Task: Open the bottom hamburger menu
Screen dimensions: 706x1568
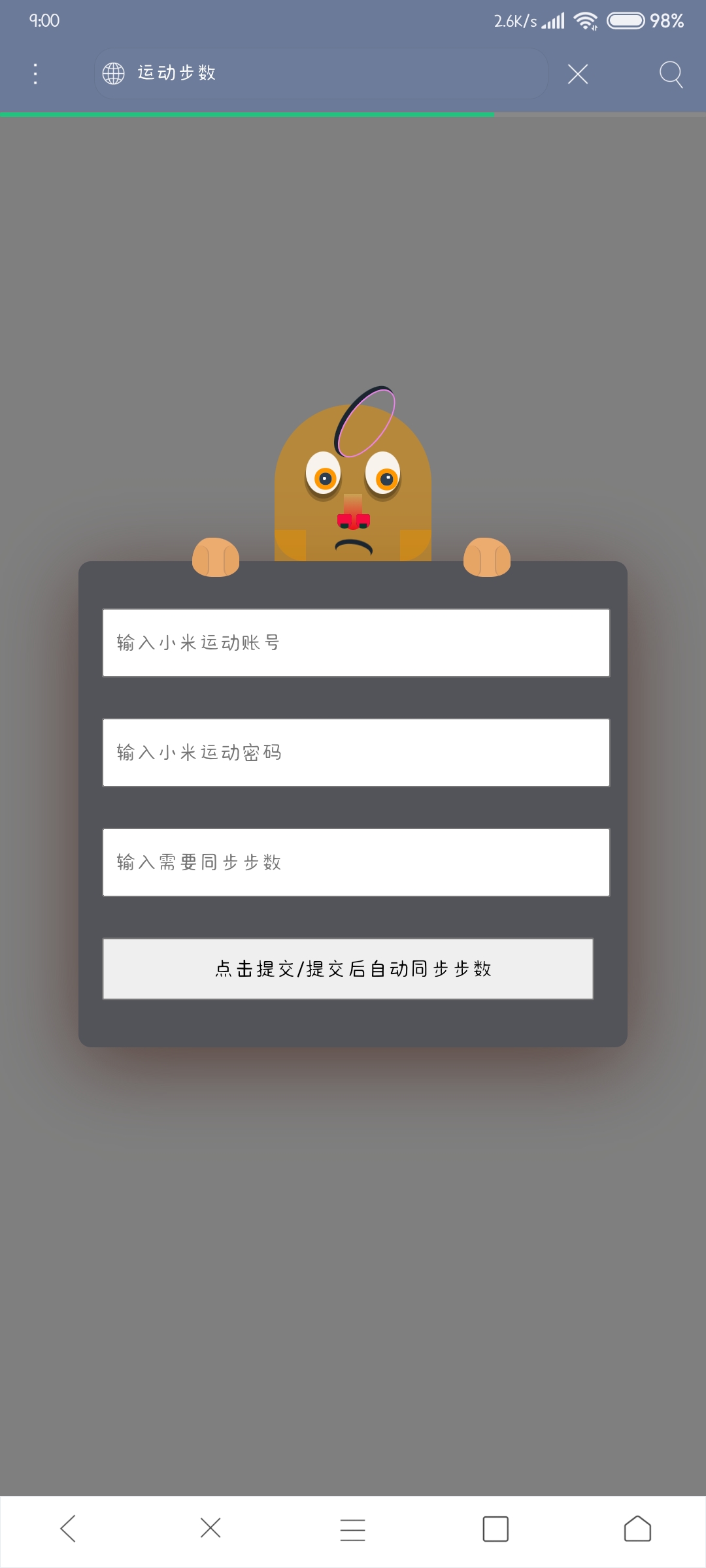Action: point(353,1529)
